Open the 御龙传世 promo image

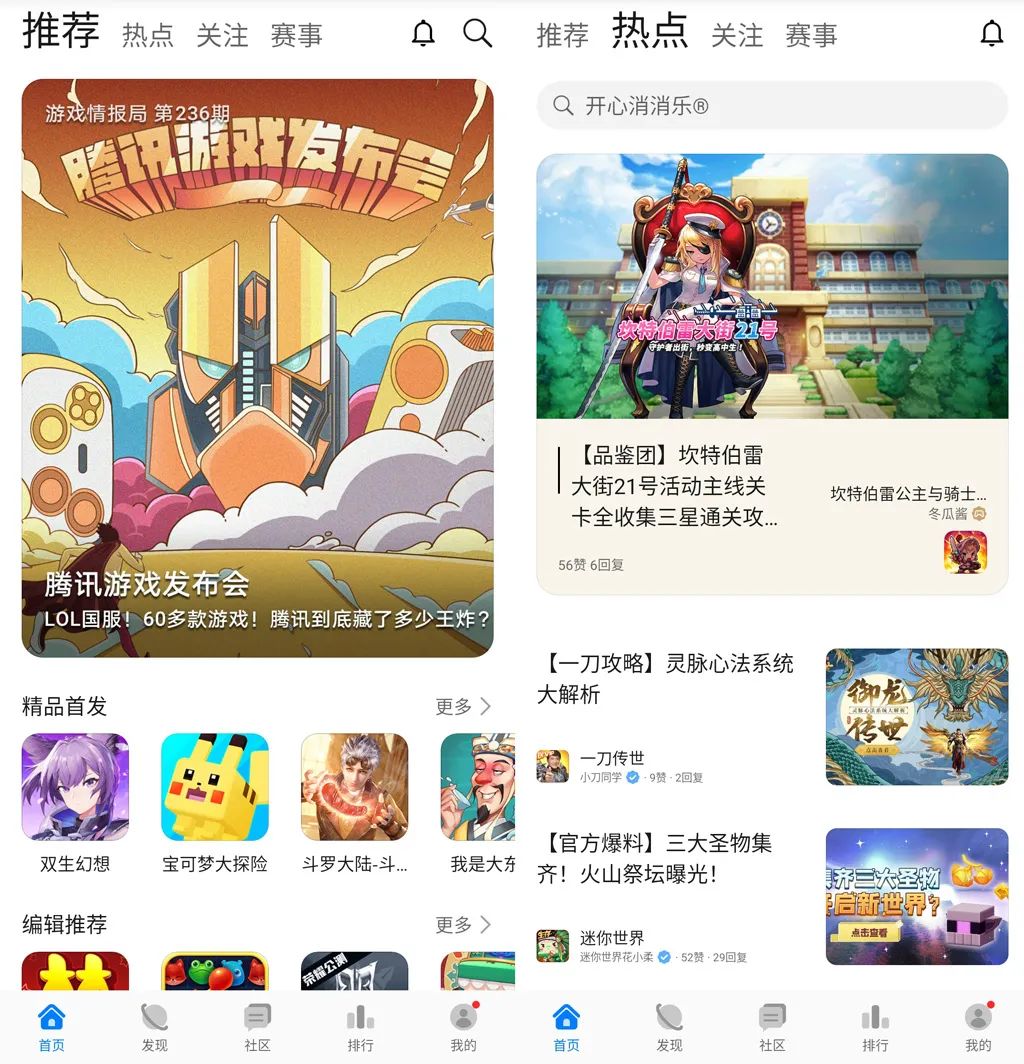[916, 716]
